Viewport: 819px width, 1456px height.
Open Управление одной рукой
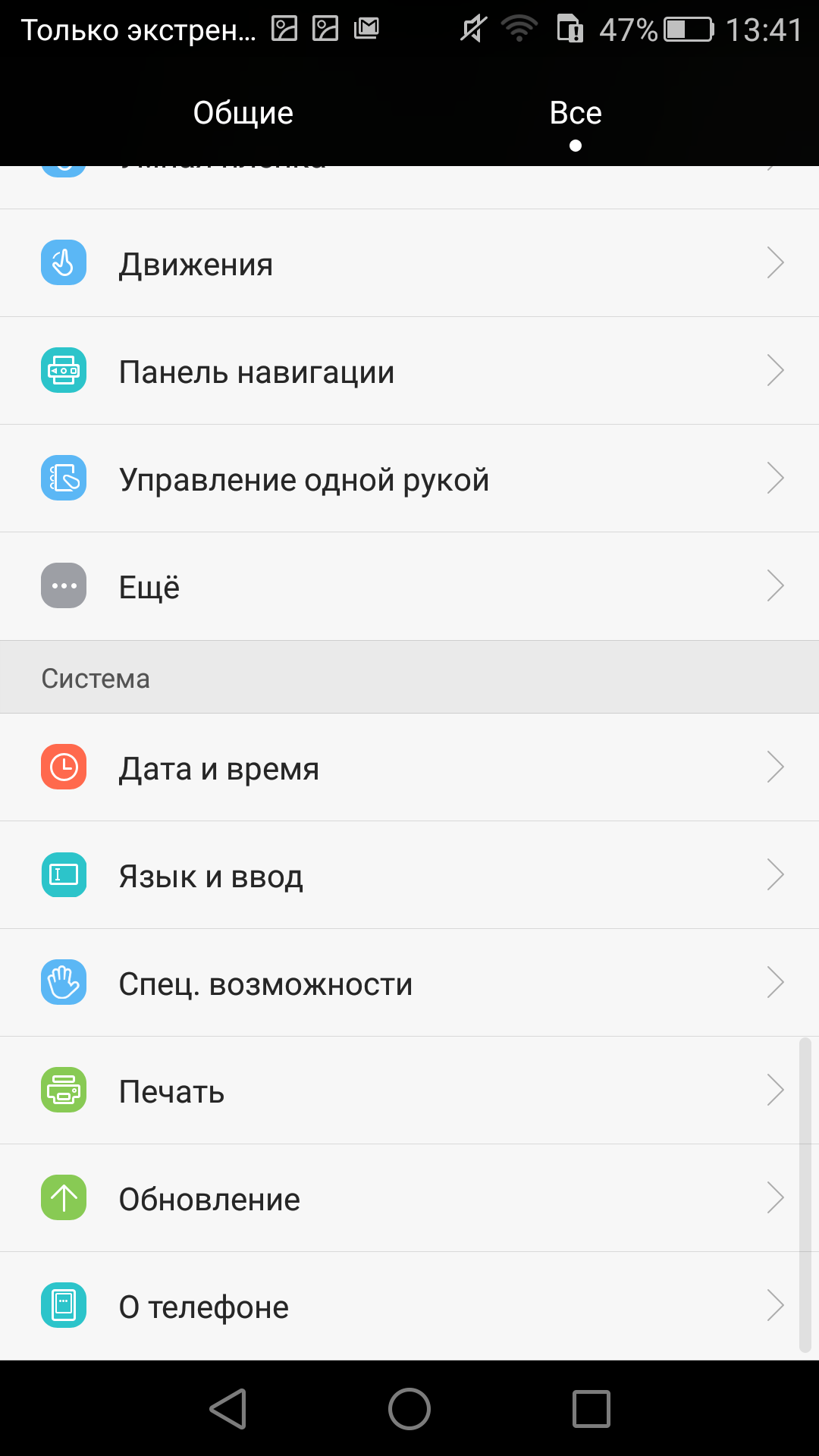(x=409, y=479)
